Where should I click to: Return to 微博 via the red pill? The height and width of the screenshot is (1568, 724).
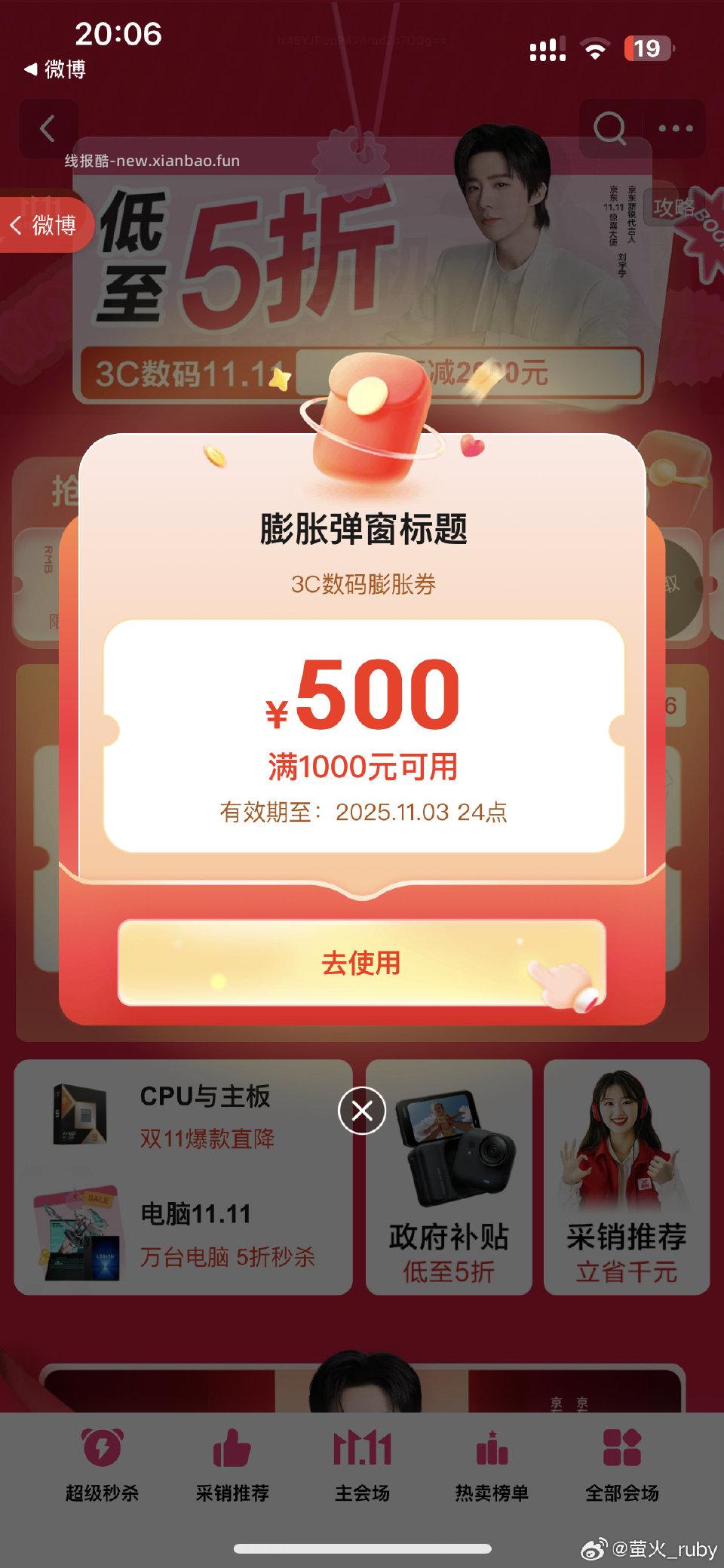tap(45, 225)
